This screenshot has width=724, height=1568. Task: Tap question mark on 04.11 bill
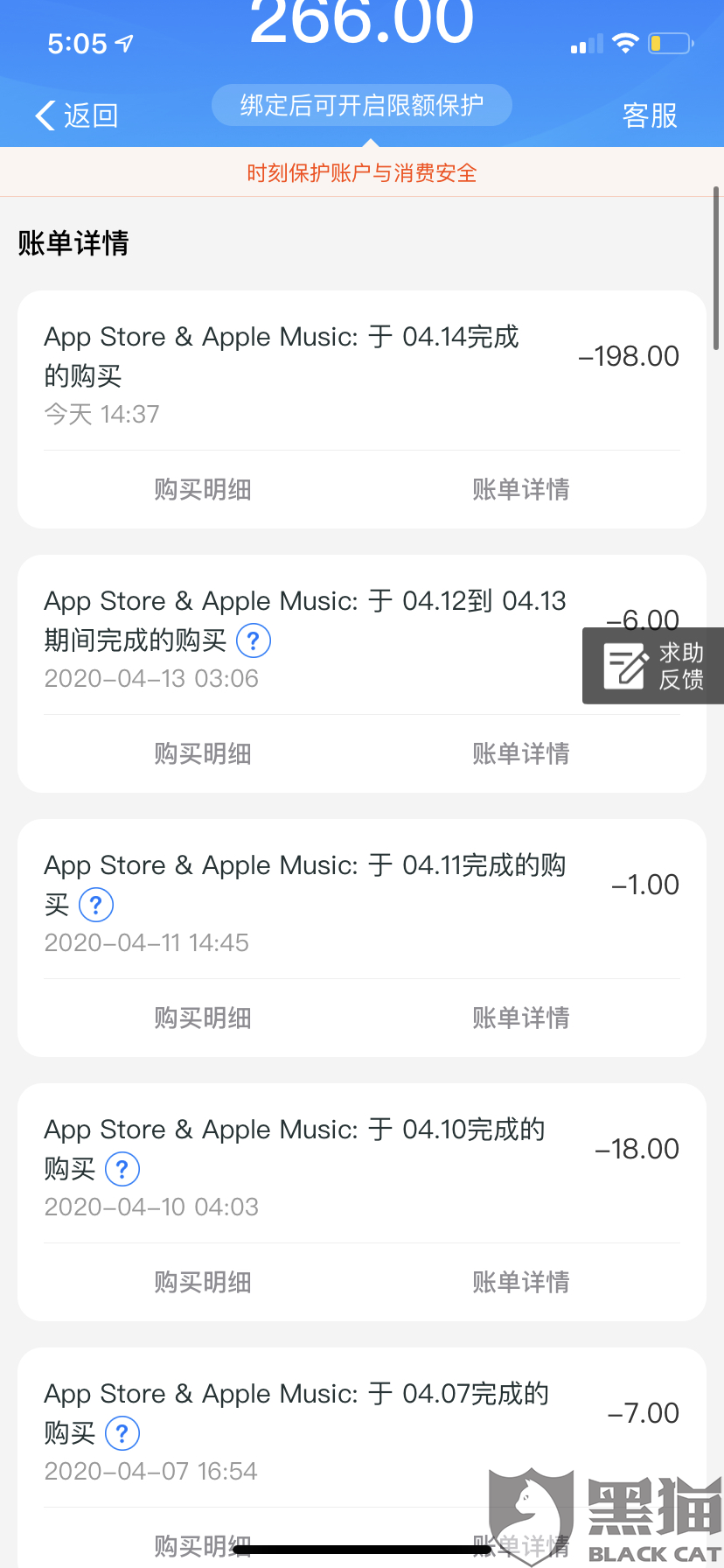[96, 905]
